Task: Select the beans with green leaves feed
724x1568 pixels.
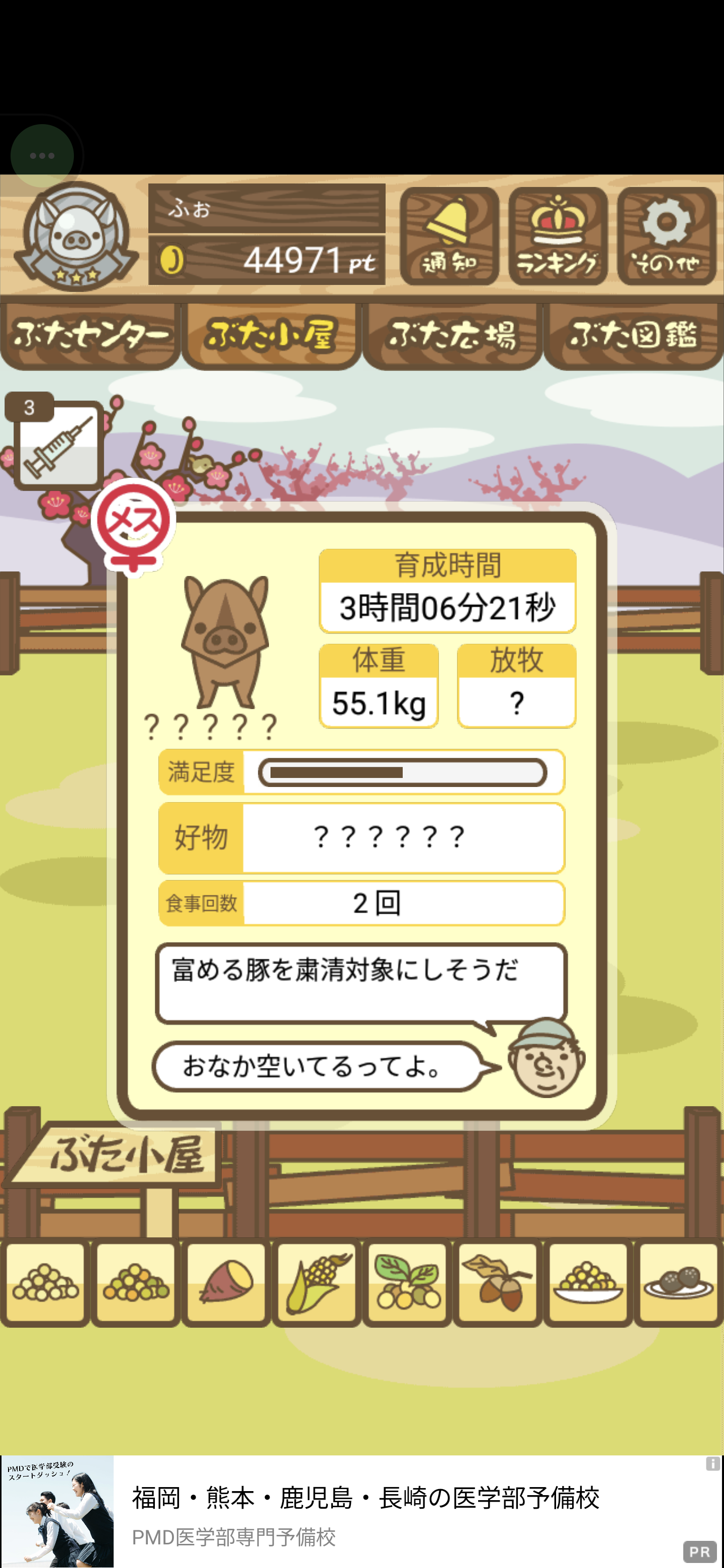Action: (x=407, y=1283)
